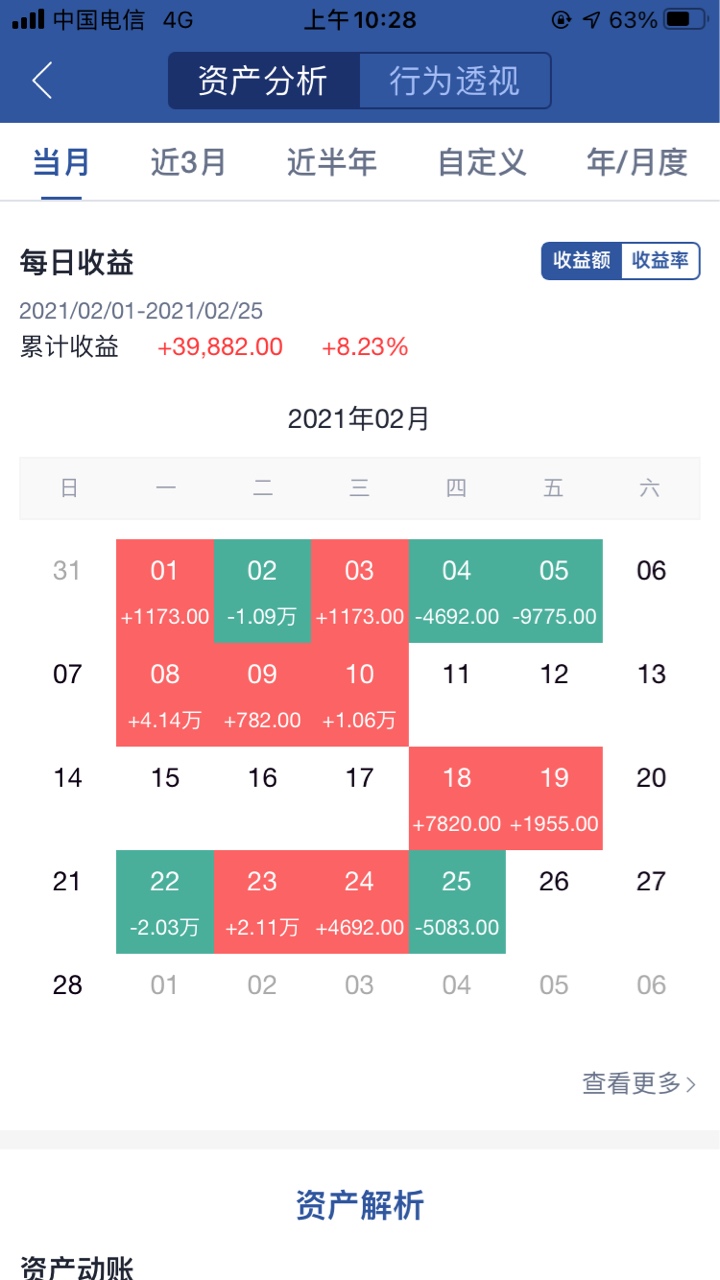720x1280 pixels.
Task: Select the 自定义 date range tab
Action: 482,161
